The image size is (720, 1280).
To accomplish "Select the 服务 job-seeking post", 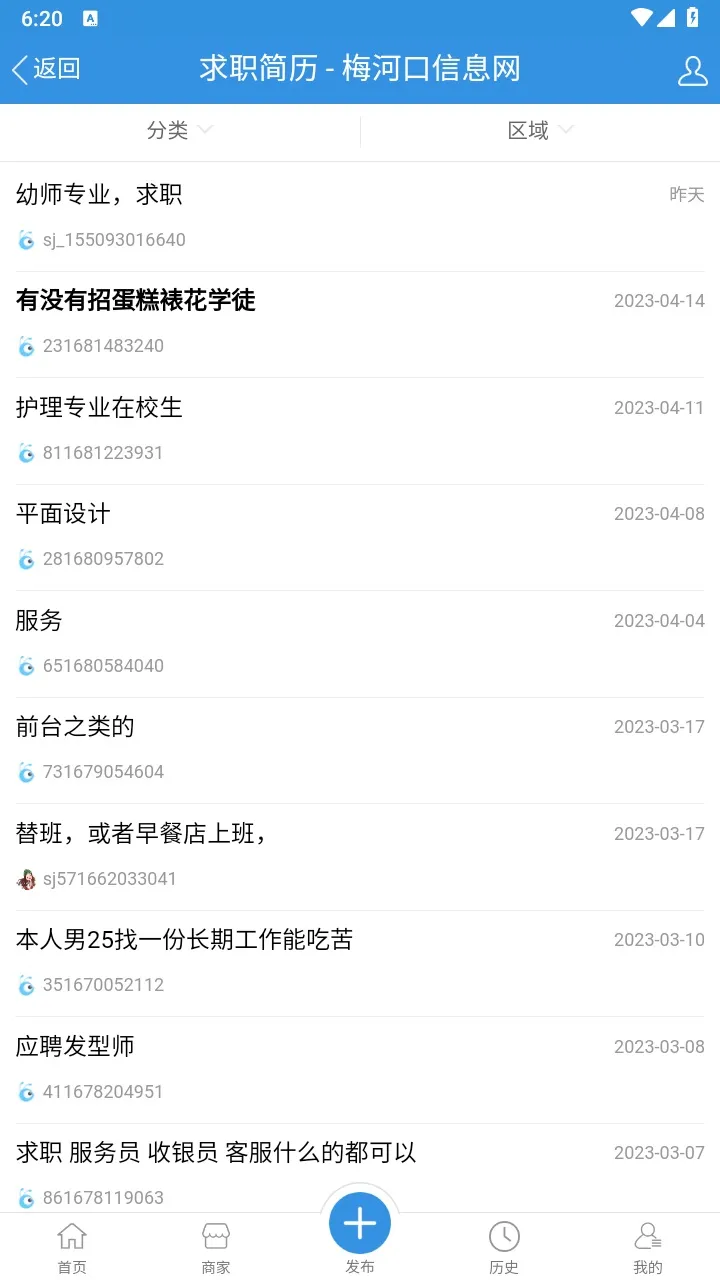I will [40, 621].
